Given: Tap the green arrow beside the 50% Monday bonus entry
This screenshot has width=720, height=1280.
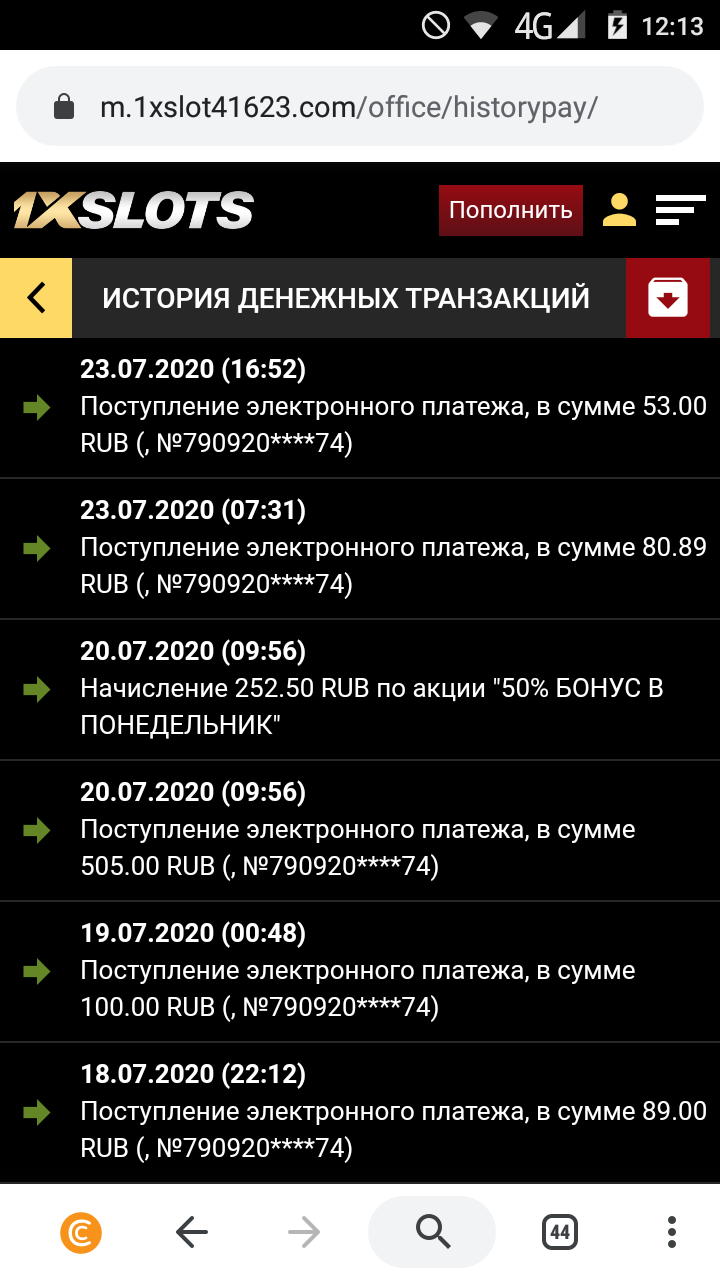Looking at the screenshot, I should point(37,689).
